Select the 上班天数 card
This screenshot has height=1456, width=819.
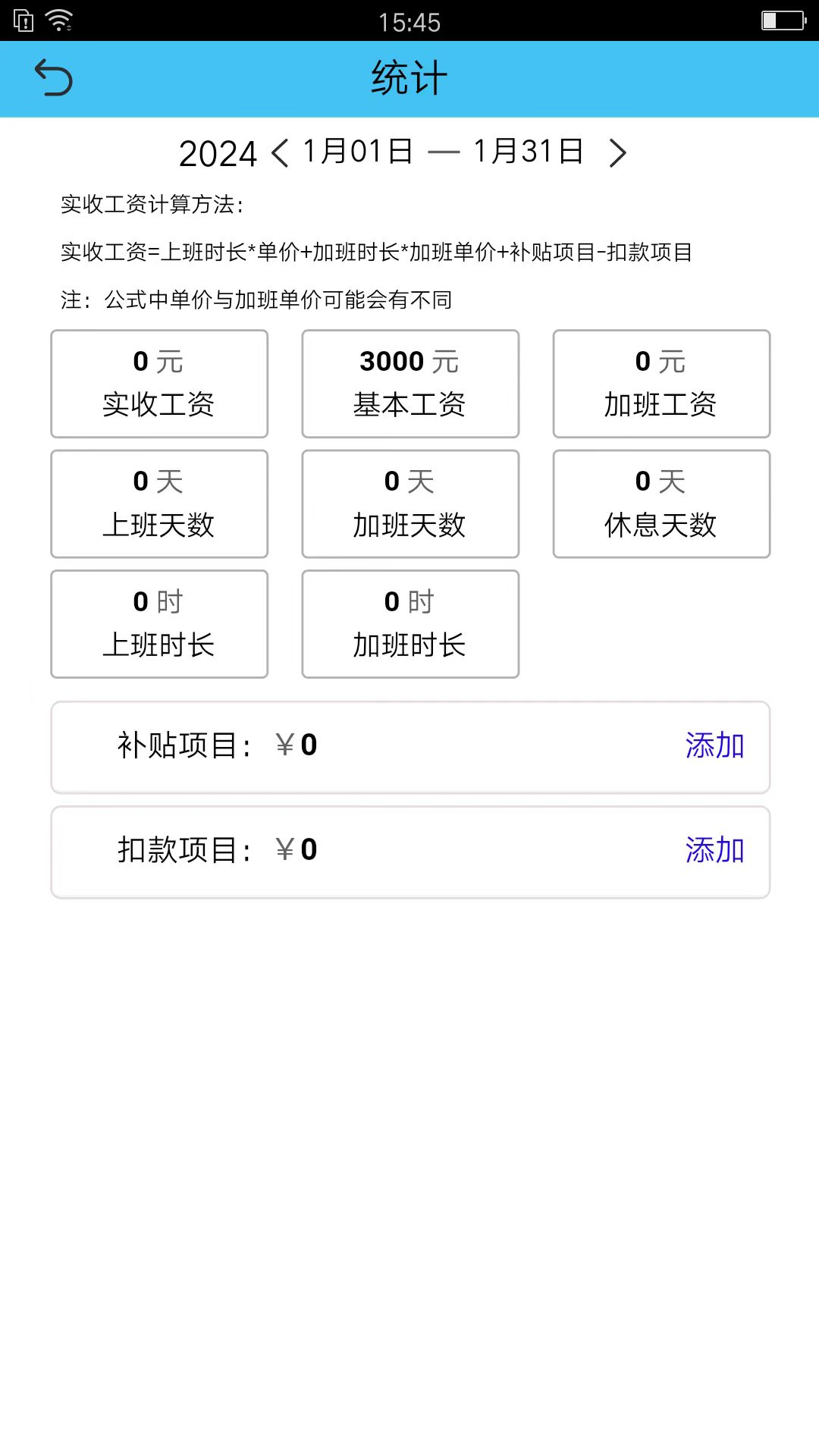[158, 503]
